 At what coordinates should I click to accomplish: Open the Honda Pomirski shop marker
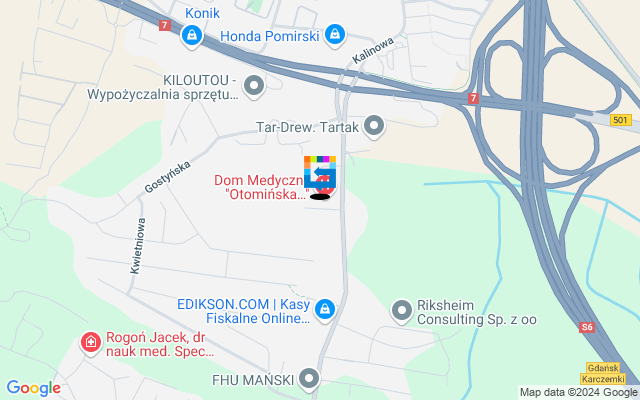click(x=335, y=36)
